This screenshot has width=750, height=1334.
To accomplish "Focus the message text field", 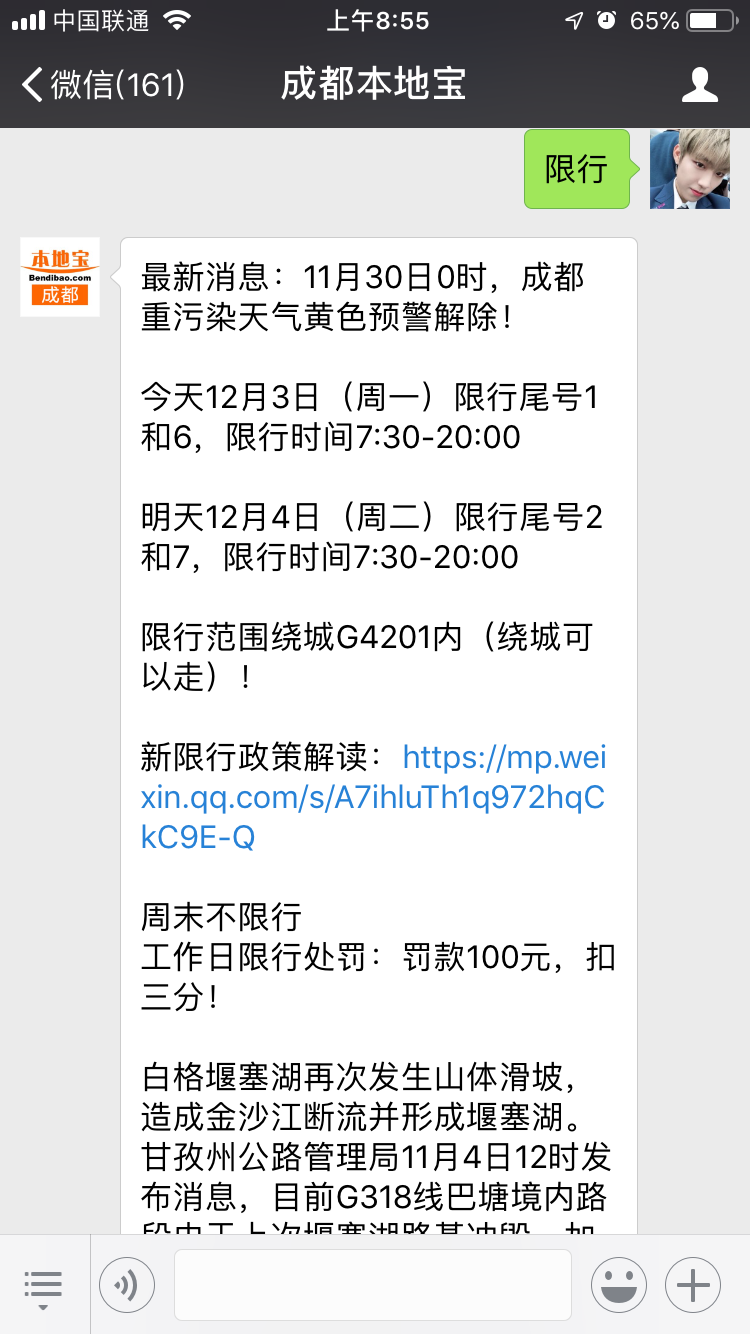I will (x=372, y=1285).
